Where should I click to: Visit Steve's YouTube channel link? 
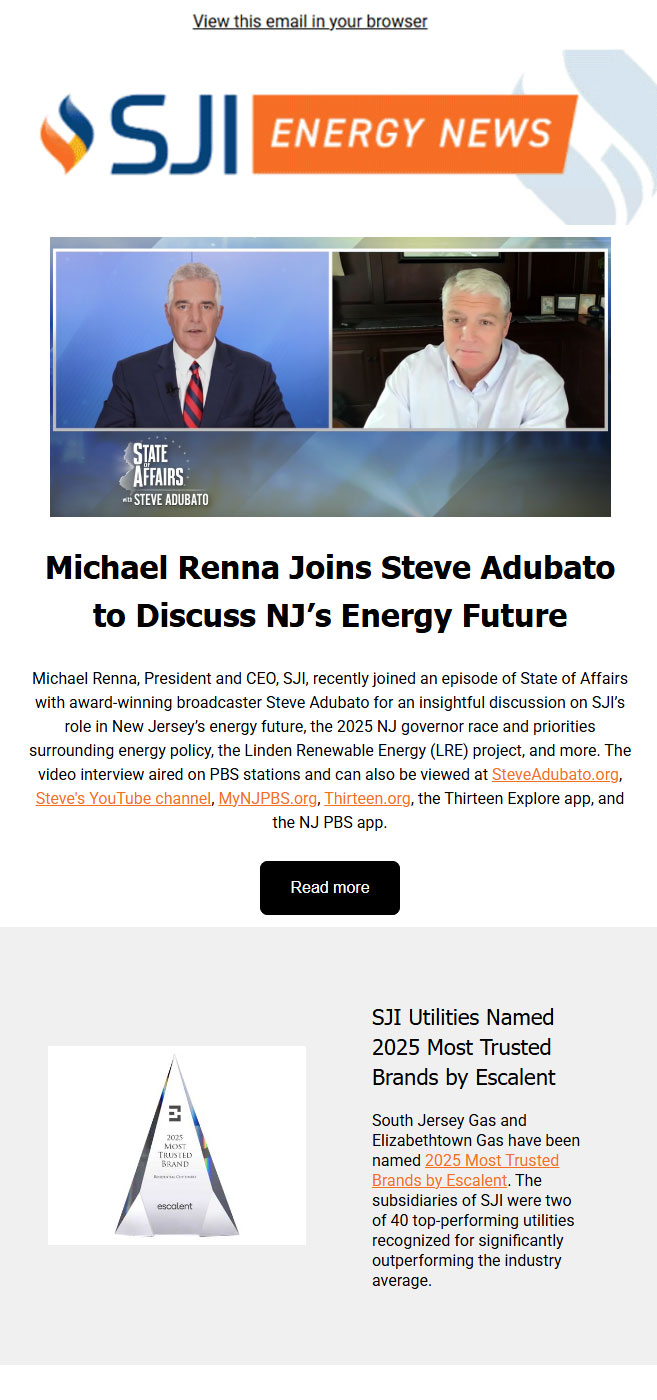(122, 798)
